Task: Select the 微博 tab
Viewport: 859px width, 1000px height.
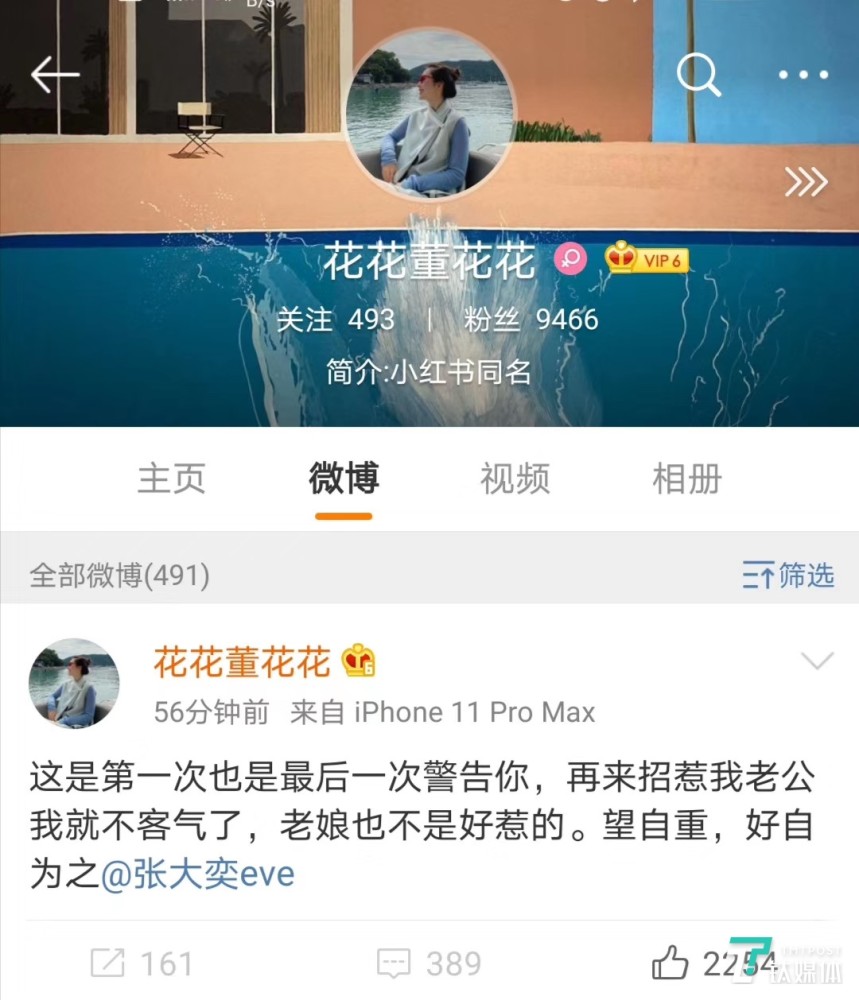Action: click(343, 478)
